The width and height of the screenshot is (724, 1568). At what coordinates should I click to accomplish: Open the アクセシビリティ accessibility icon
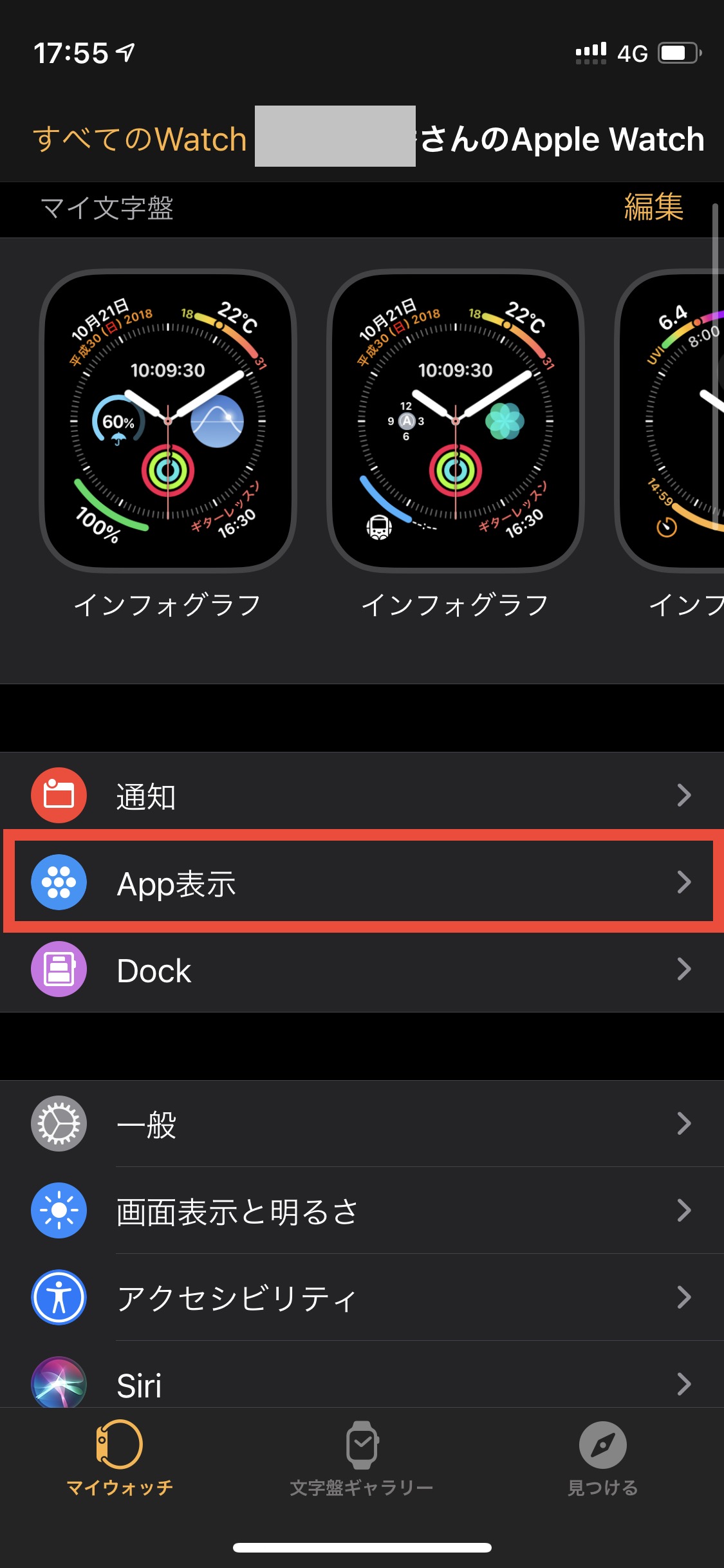[58, 1298]
